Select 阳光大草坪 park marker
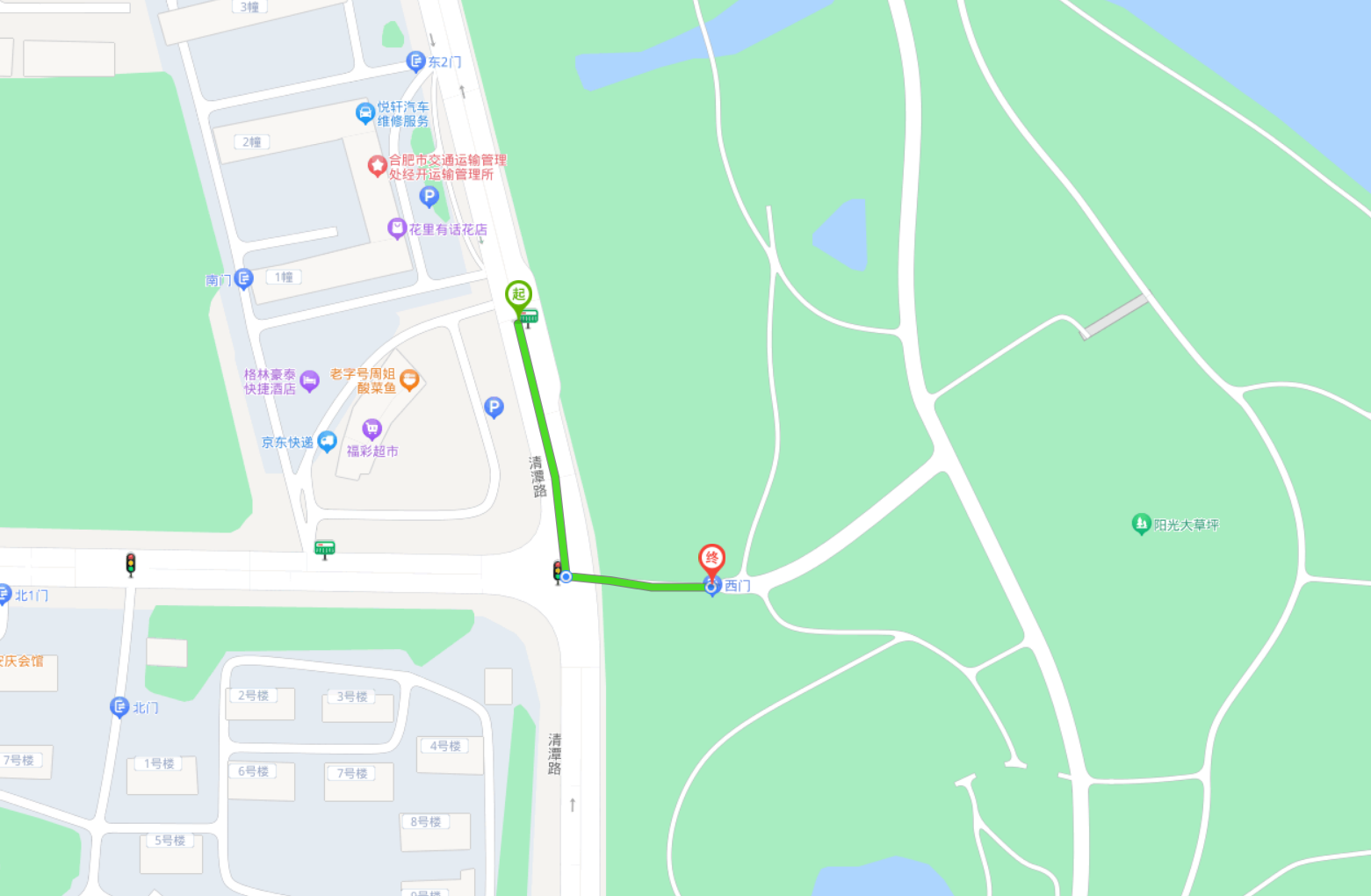The height and width of the screenshot is (896, 1371). click(1141, 524)
